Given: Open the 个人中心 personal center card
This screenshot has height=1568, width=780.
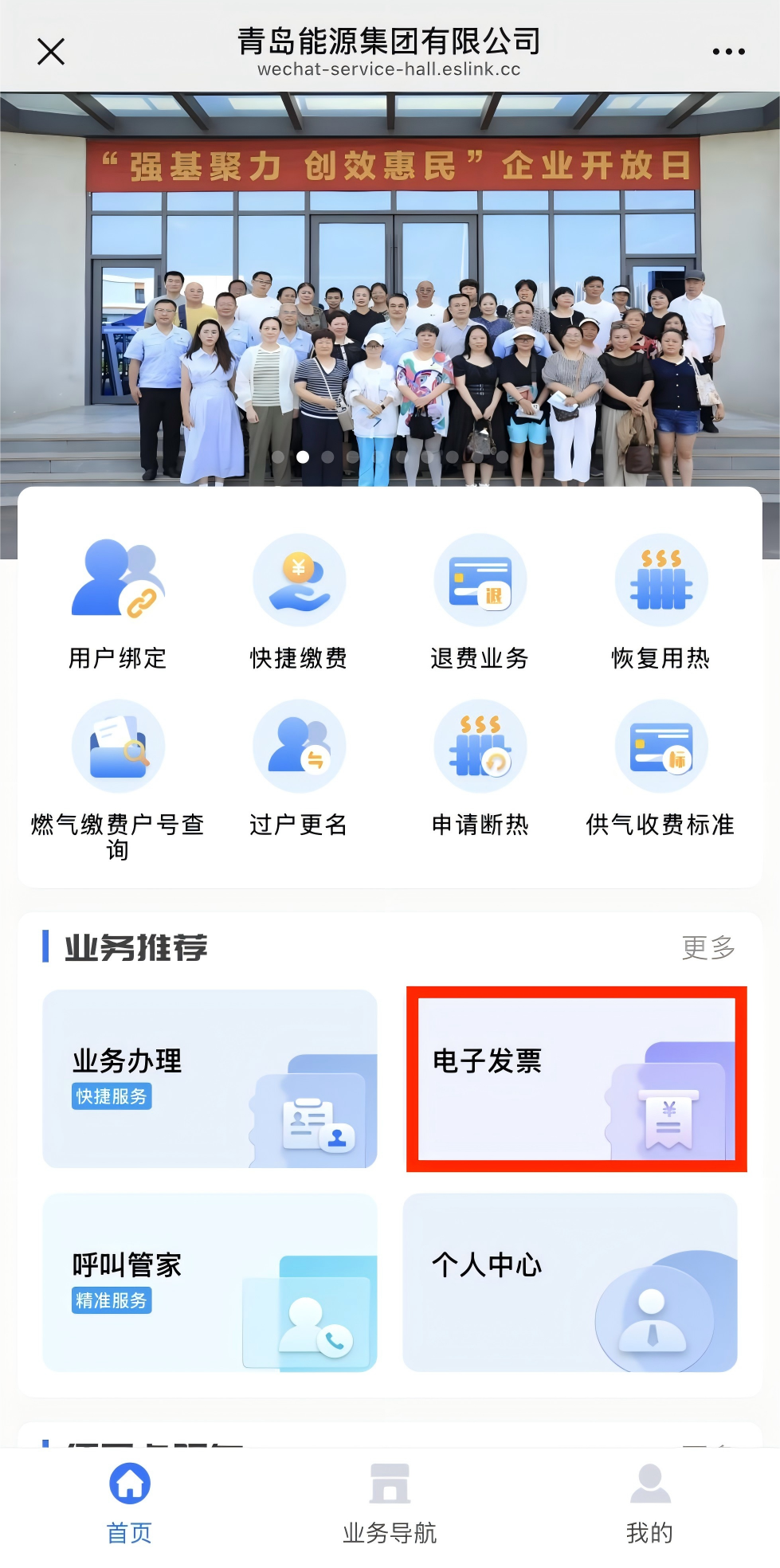Looking at the screenshot, I should point(570,1284).
